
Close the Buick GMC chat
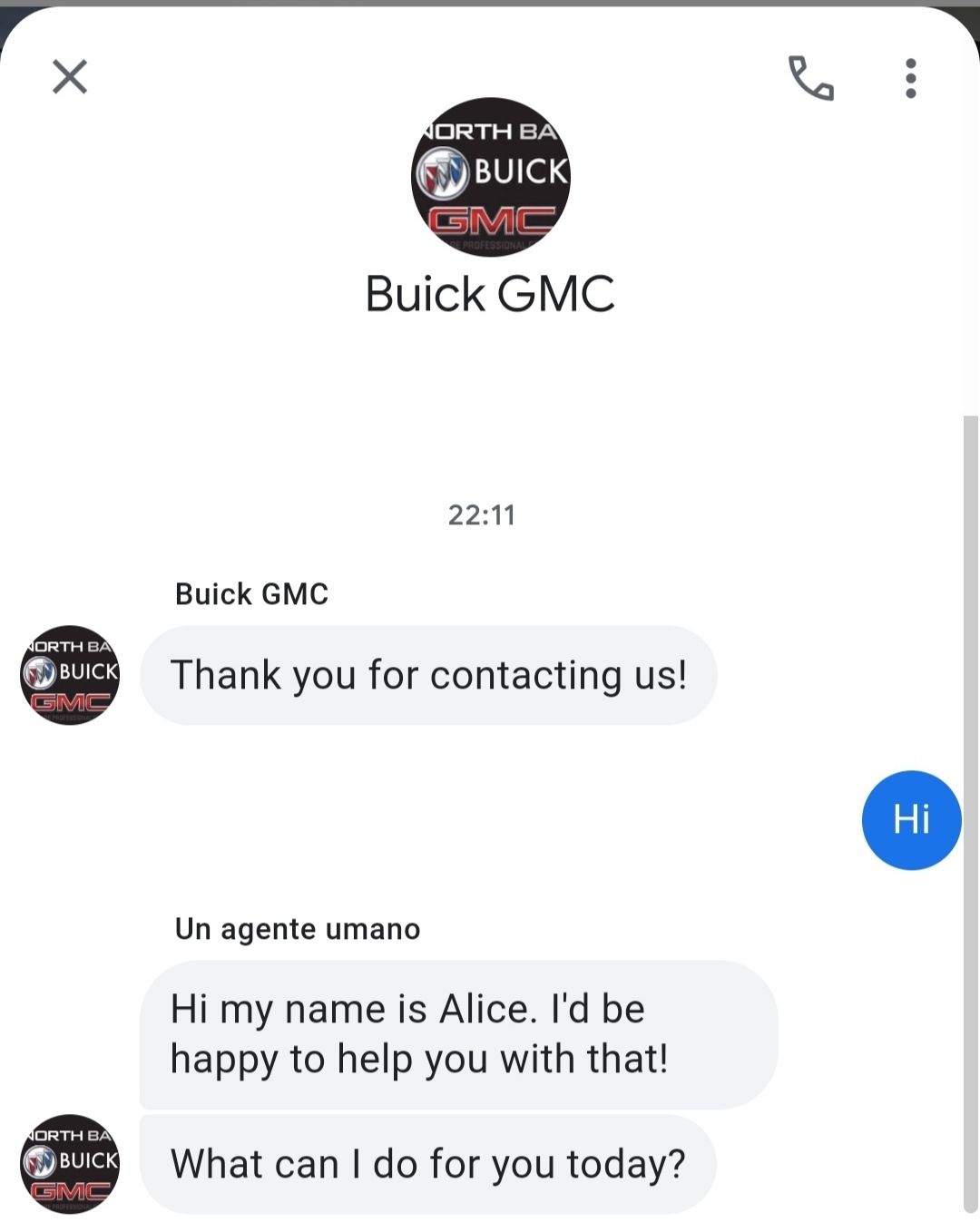tap(70, 77)
